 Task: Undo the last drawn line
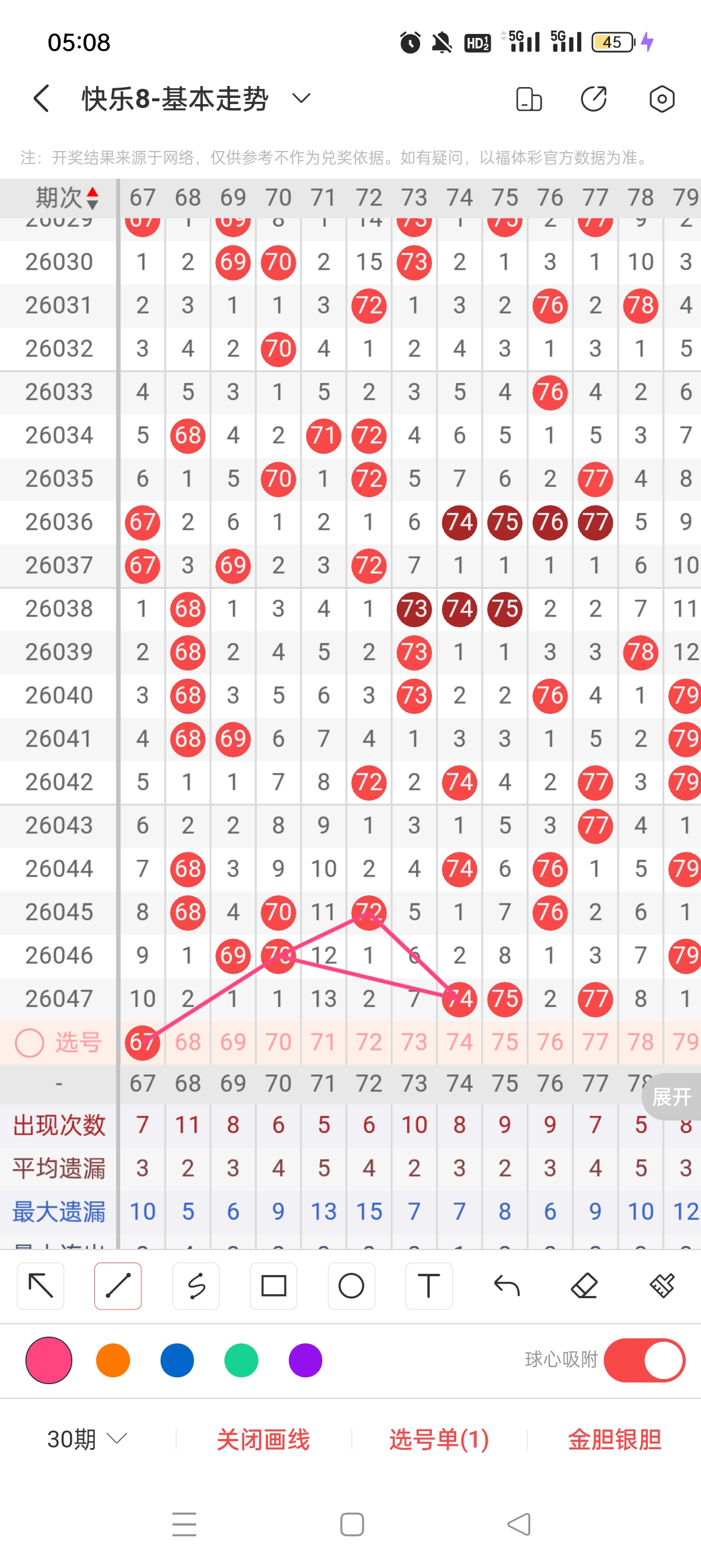click(507, 1286)
